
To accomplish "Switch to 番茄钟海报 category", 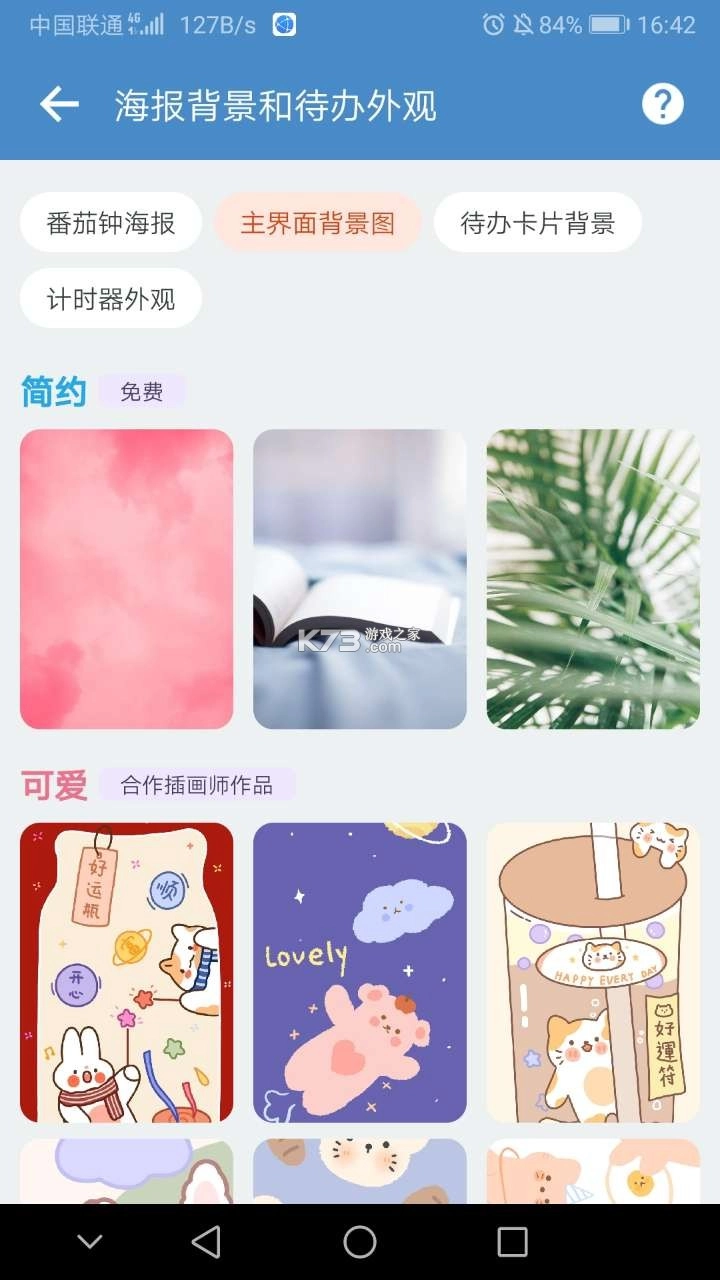I will click(110, 222).
